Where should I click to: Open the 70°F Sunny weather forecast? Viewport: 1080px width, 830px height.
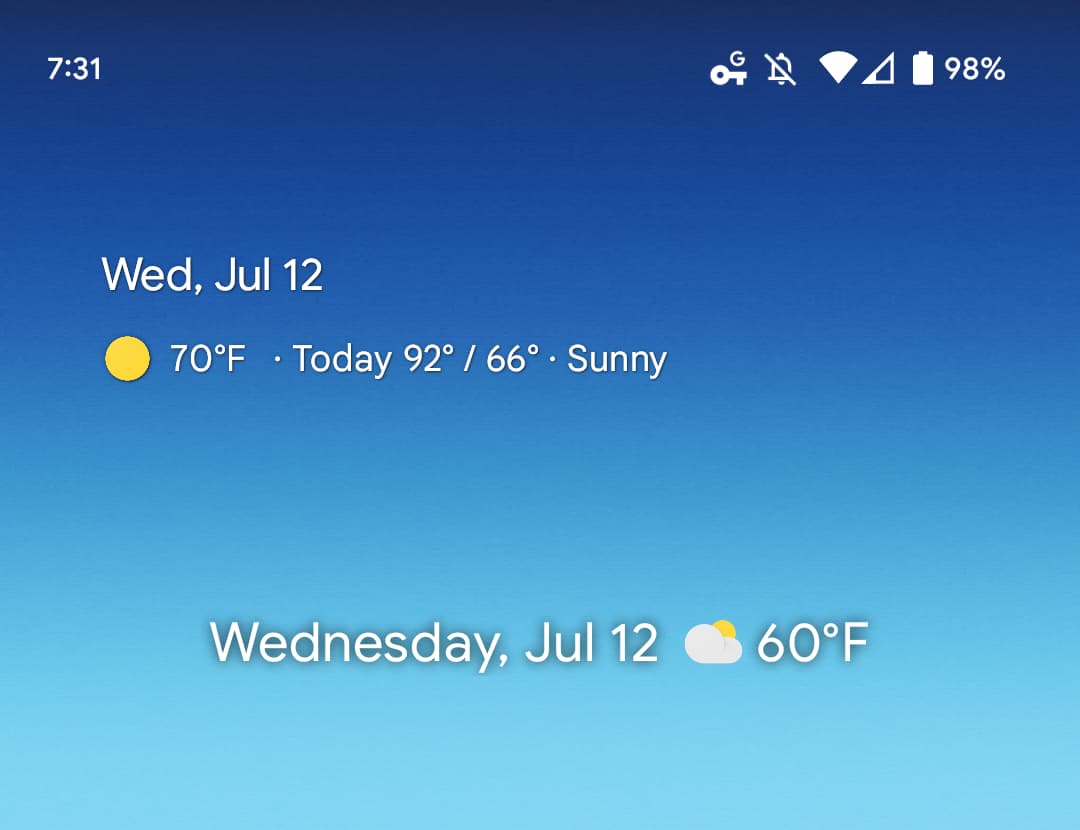pyautogui.click(x=385, y=358)
